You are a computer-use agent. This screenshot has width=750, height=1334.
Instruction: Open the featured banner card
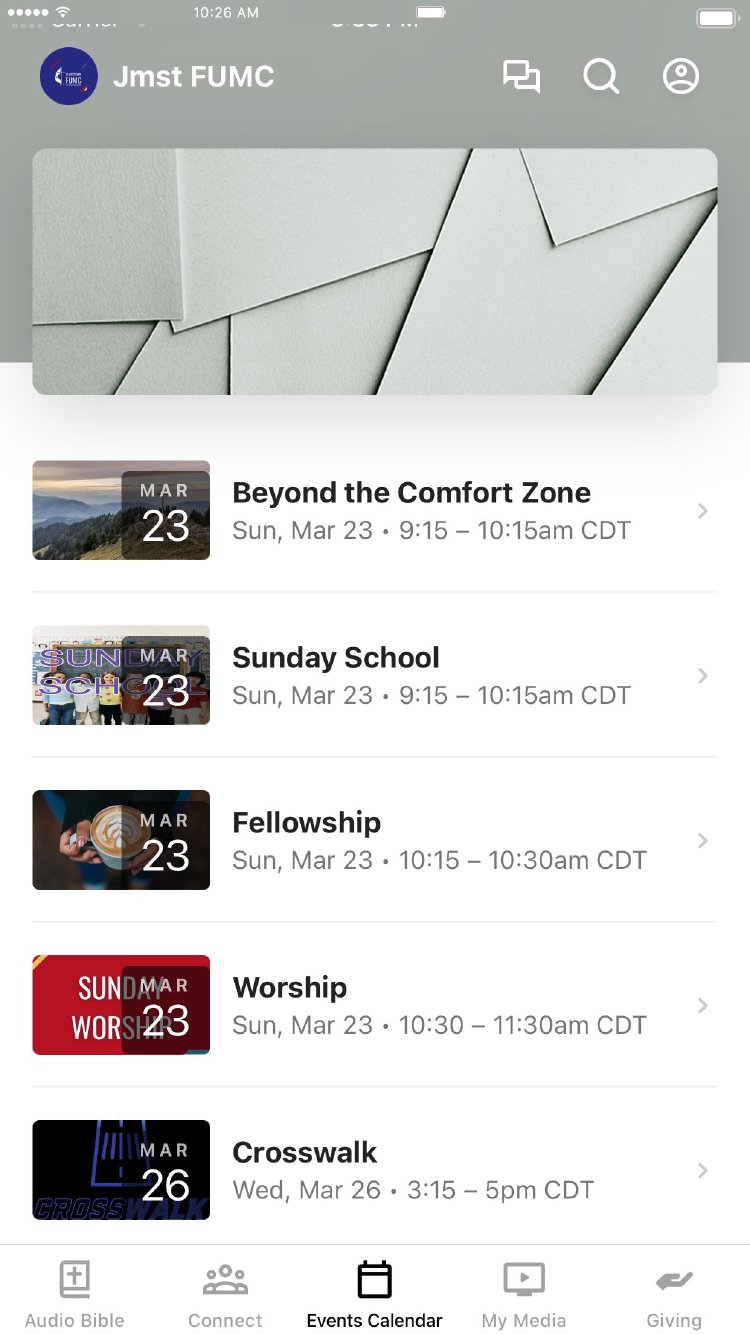[375, 272]
